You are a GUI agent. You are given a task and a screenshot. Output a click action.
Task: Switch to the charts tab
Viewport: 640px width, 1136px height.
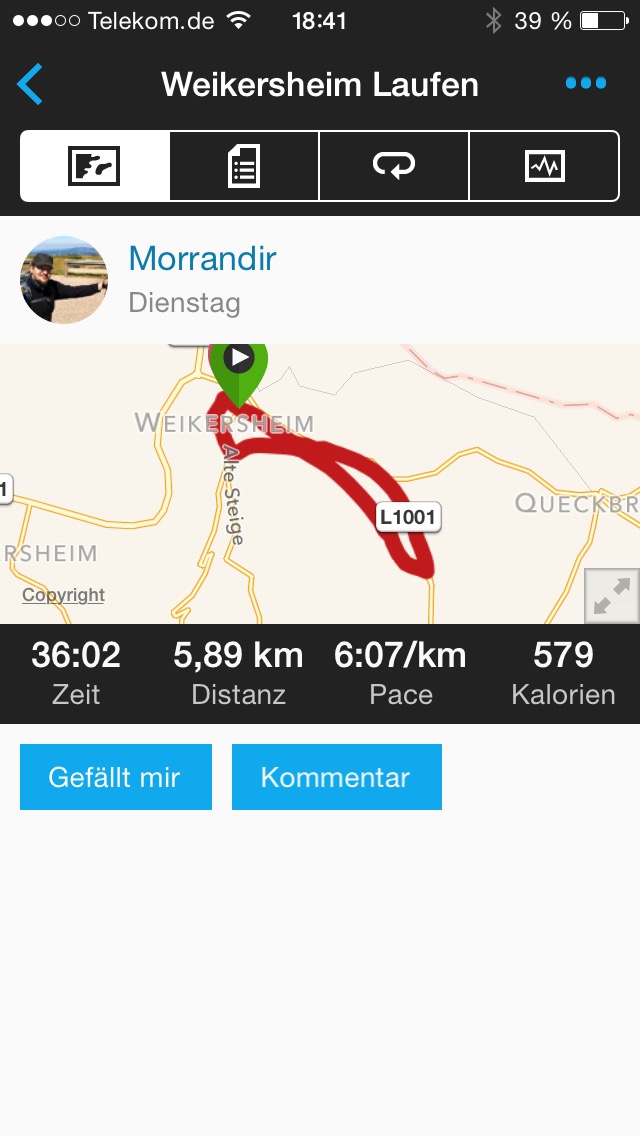544,166
